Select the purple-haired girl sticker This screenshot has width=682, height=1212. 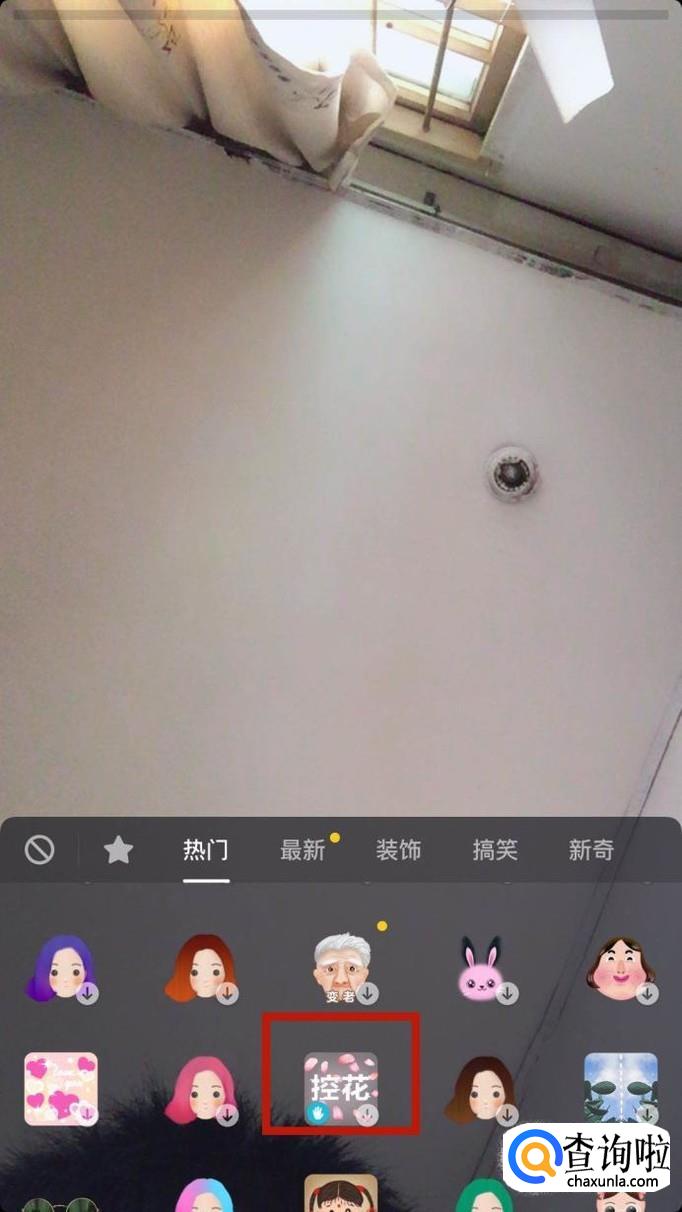(x=62, y=969)
